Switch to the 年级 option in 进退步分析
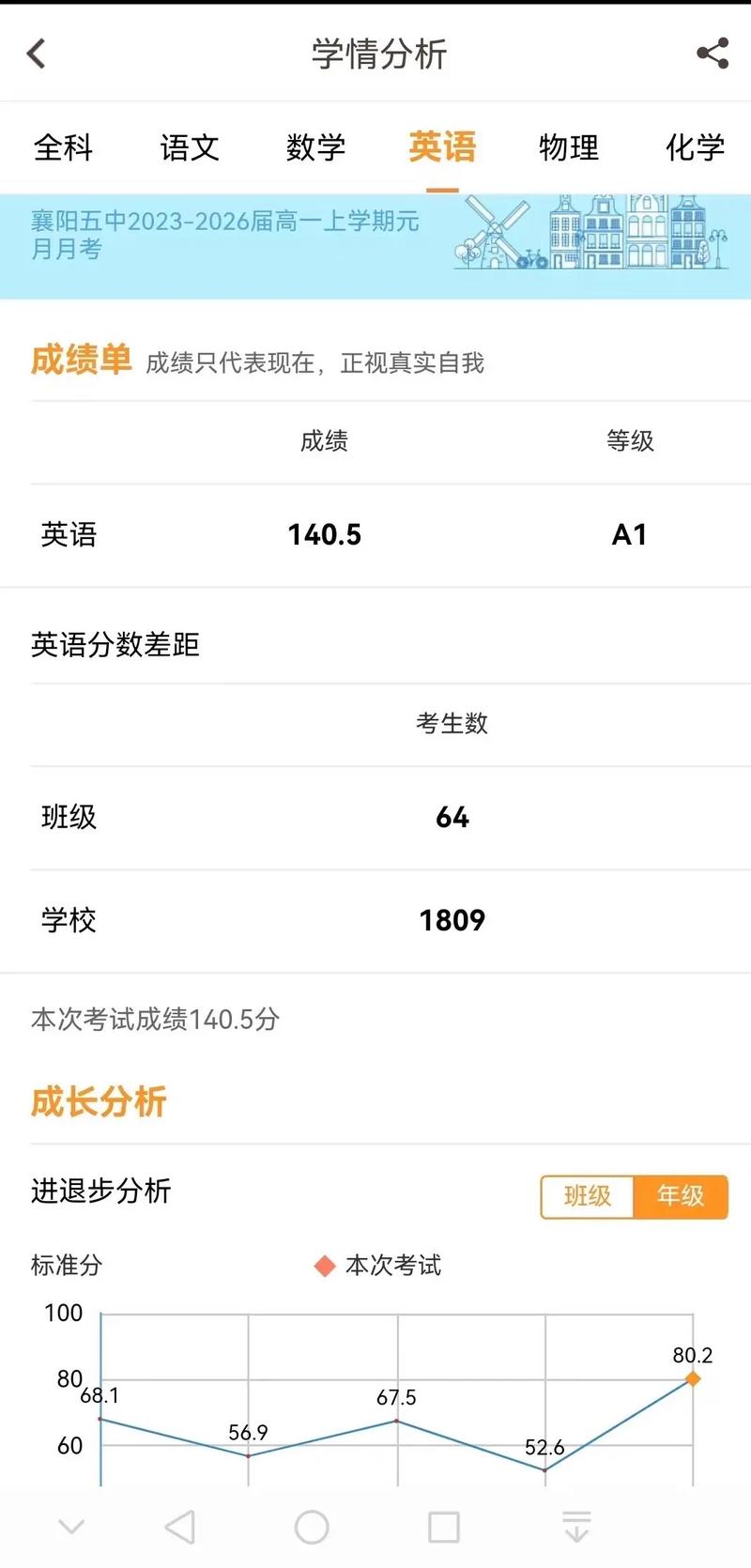The width and height of the screenshot is (751, 1568). pyautogui.click(x=681, y=1196)
